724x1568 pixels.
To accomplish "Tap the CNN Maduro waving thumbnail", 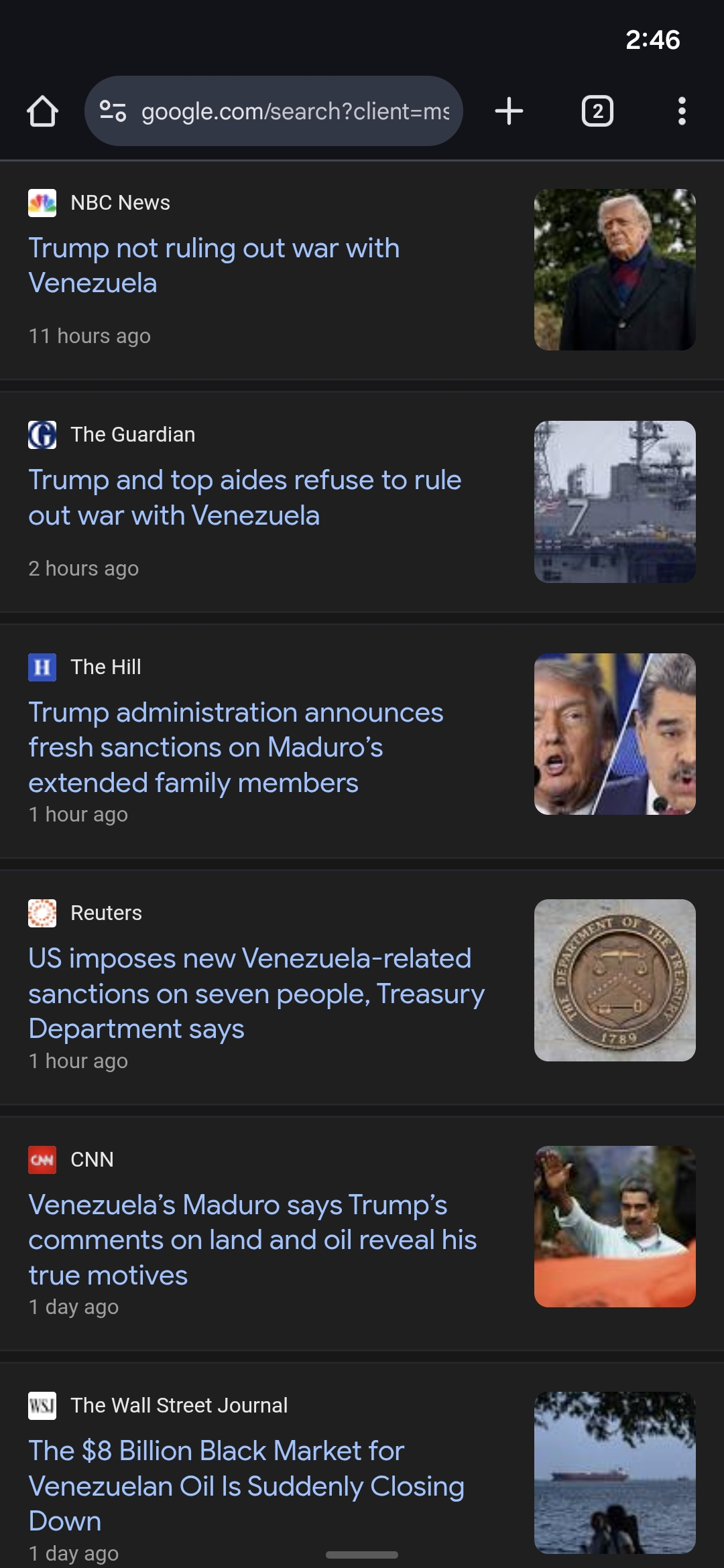I will [x=615, y=1226].
